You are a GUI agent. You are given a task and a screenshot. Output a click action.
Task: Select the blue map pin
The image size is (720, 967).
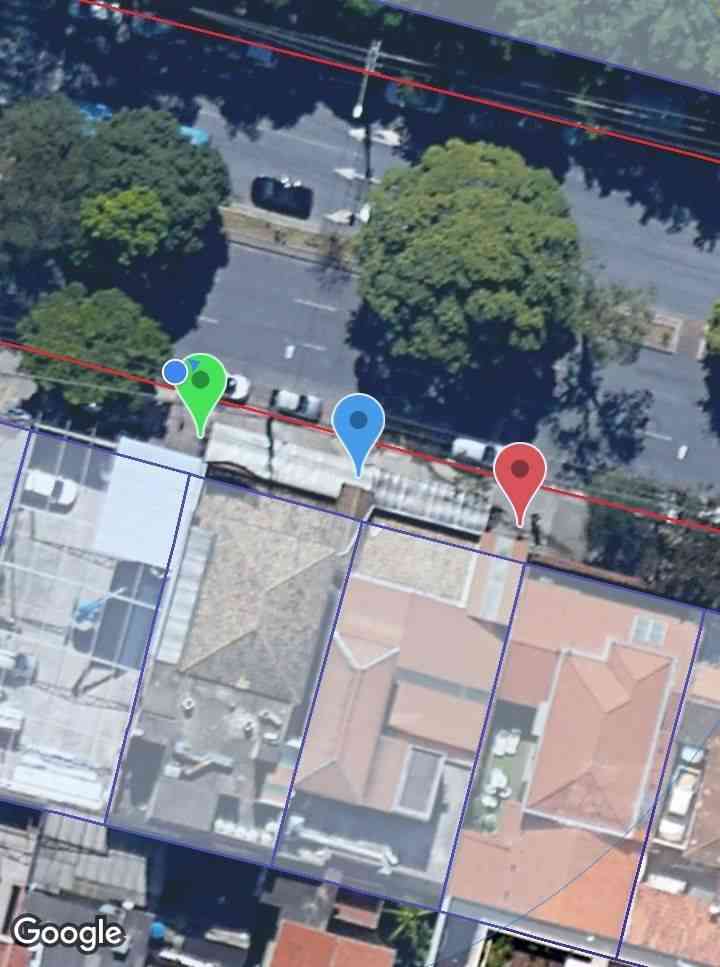click(x=358, y=424)
